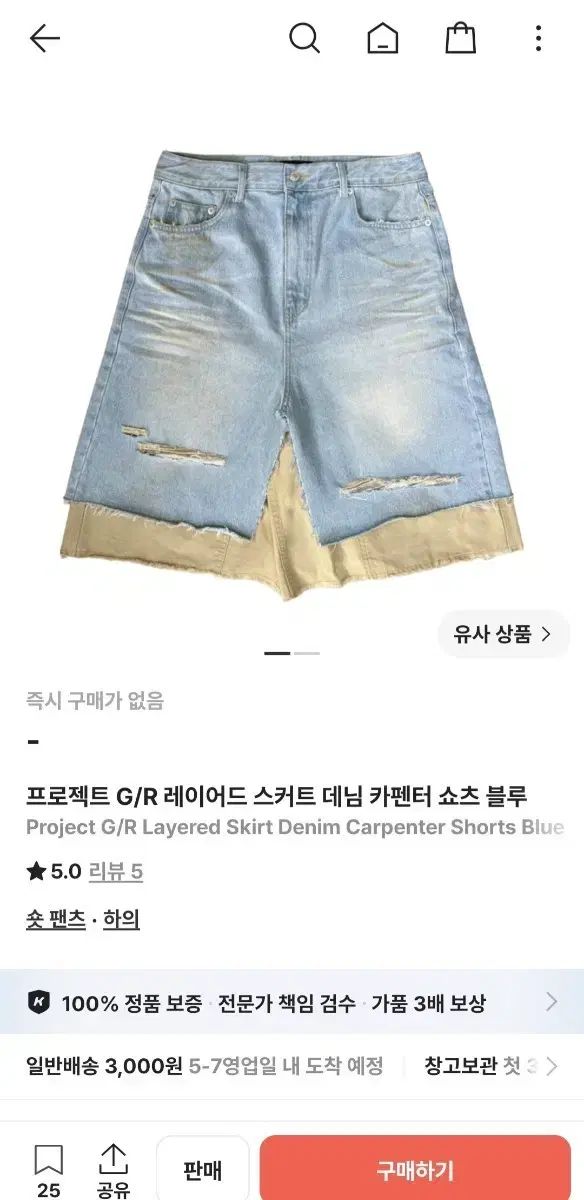
Task: Go back with the arrow icon
Action: click(x=45, y=39)
